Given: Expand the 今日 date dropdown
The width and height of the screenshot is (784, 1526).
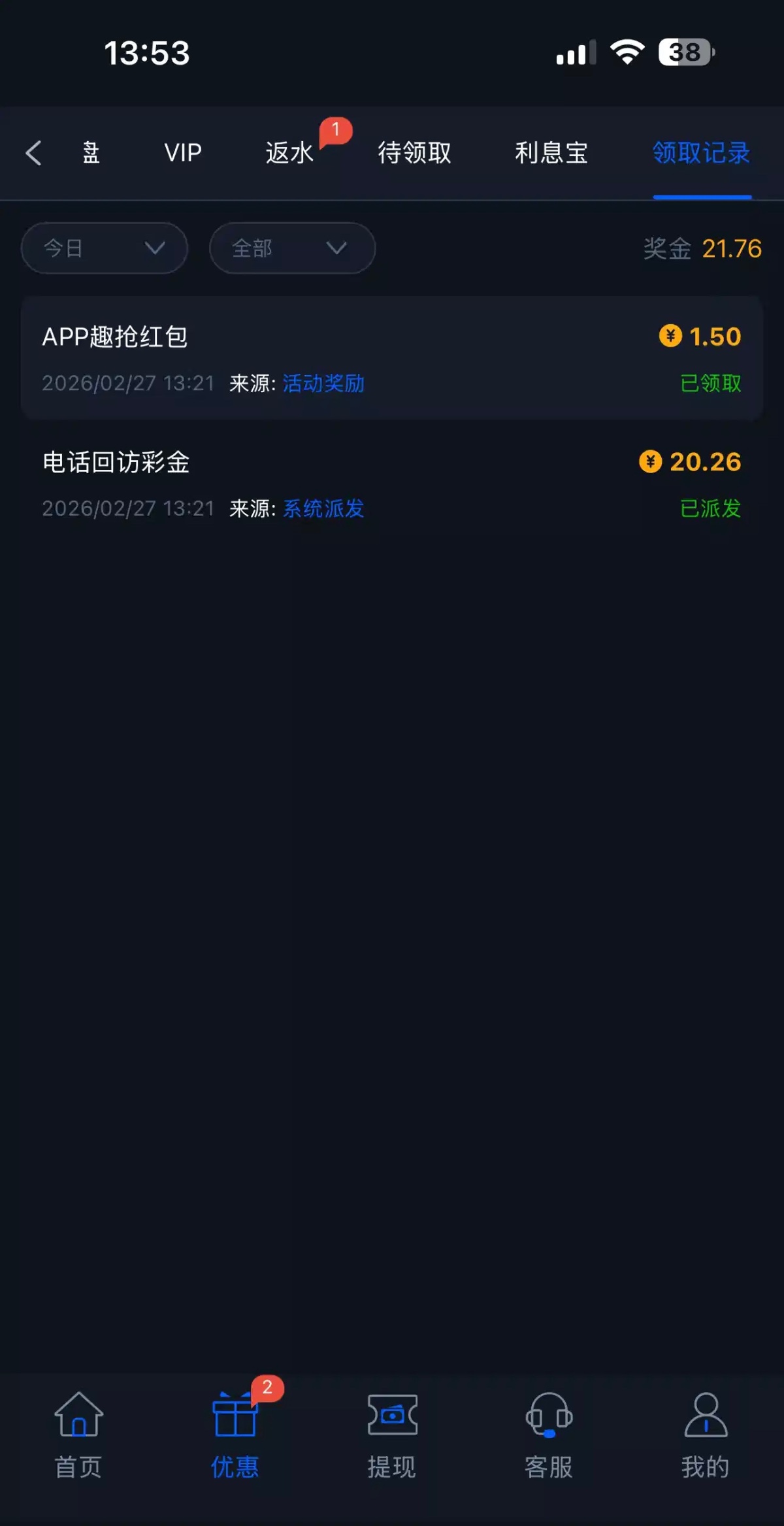Looking at the screenshot, I should (x=105, y=248).
